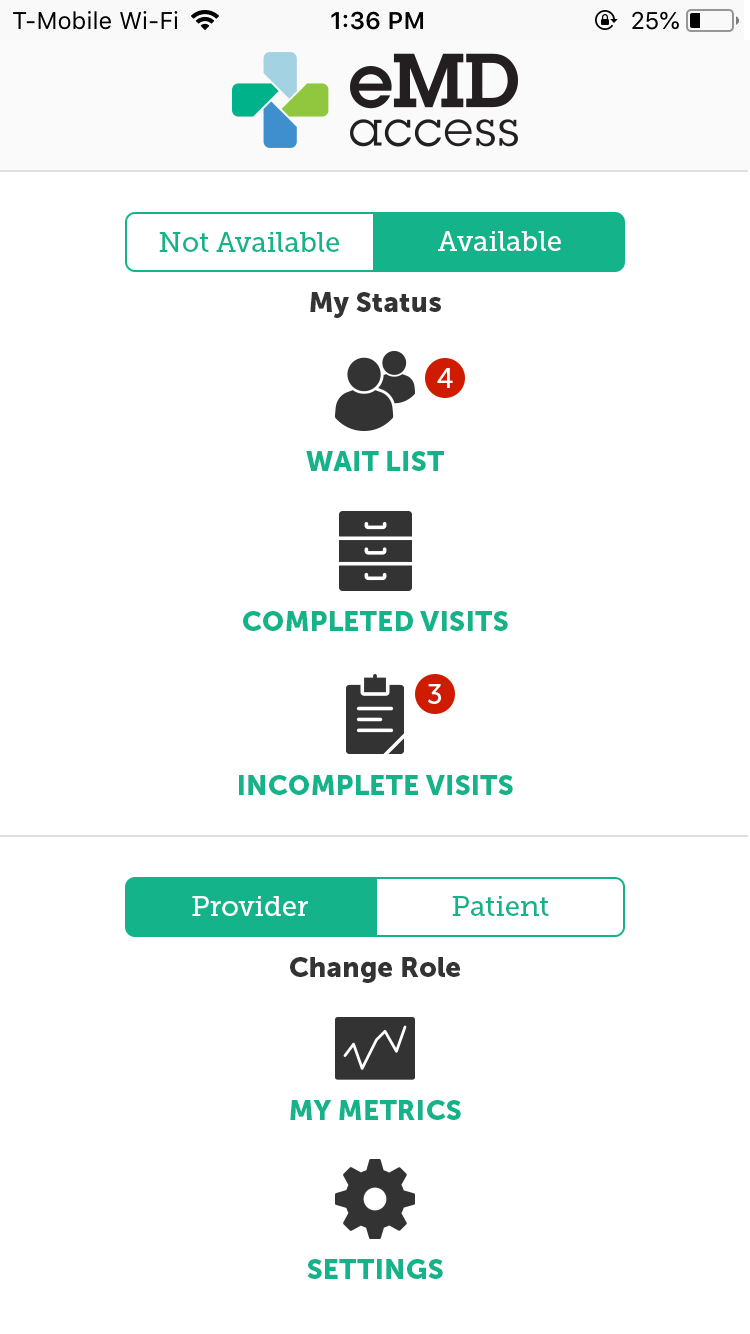This screenshot has width=750, height=1334.
Task: Switch role to Patient
Action: tap(500, 907)
